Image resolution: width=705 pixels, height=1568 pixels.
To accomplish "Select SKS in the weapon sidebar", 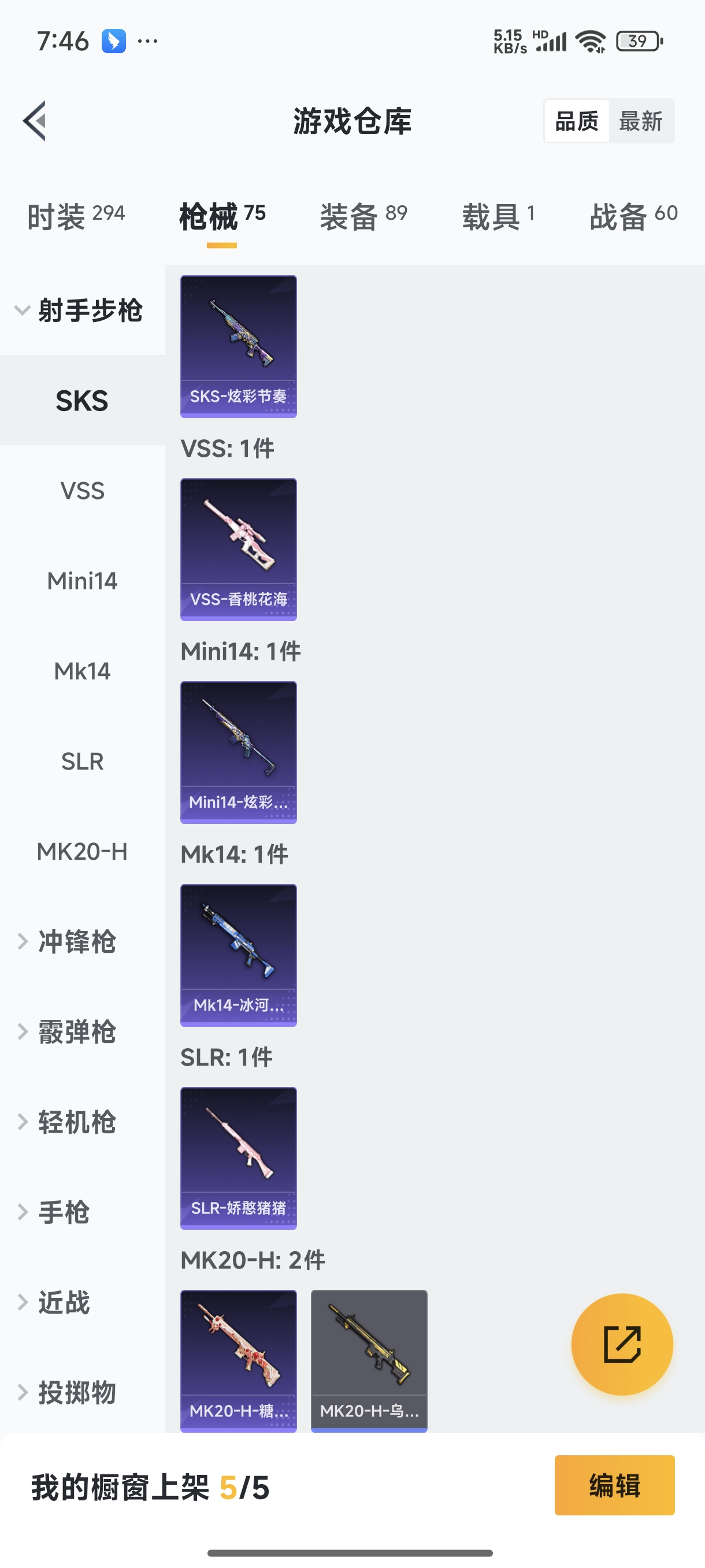I will [x=82, y=401].
